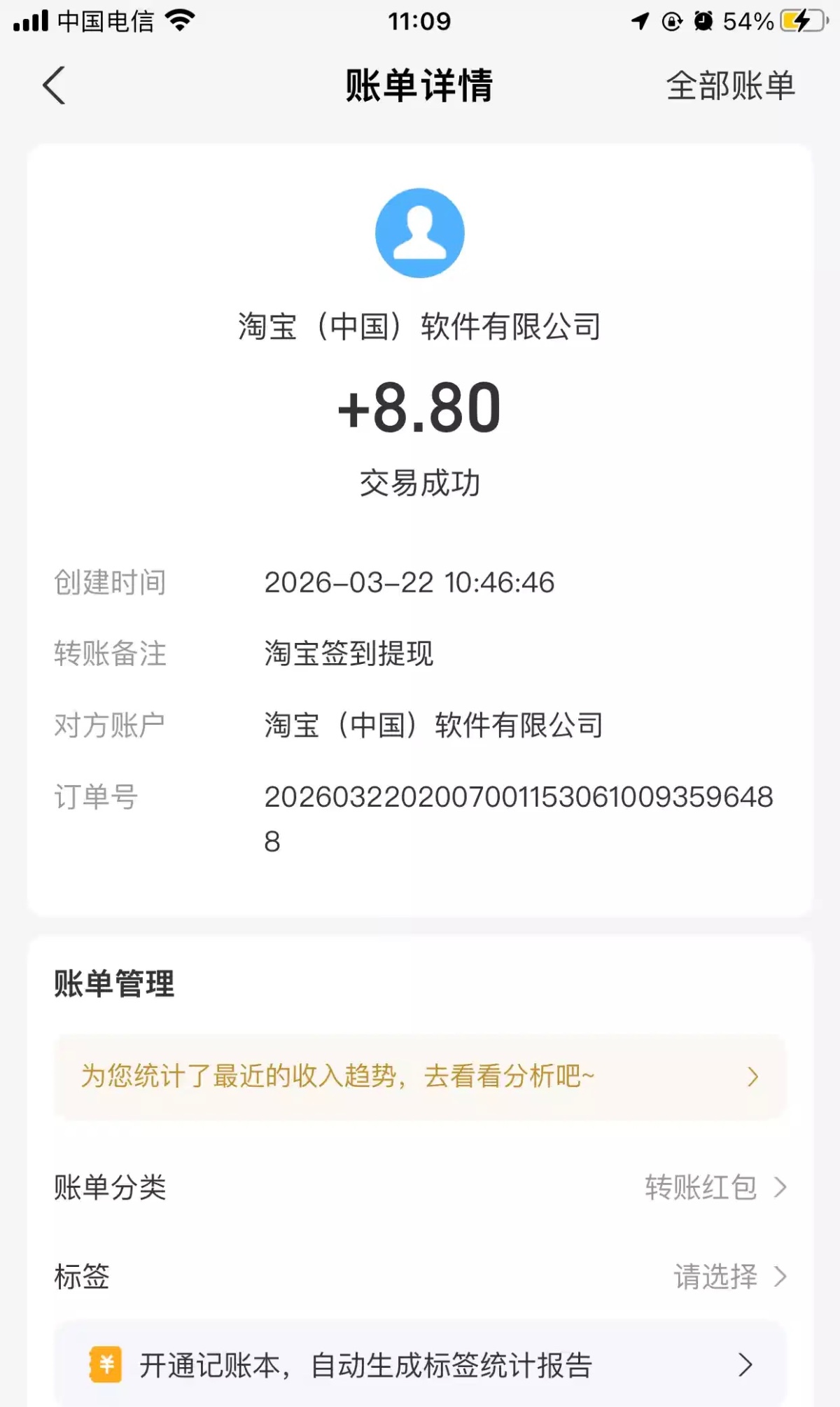Open 全部账单 to view all bills

[730, 86]
